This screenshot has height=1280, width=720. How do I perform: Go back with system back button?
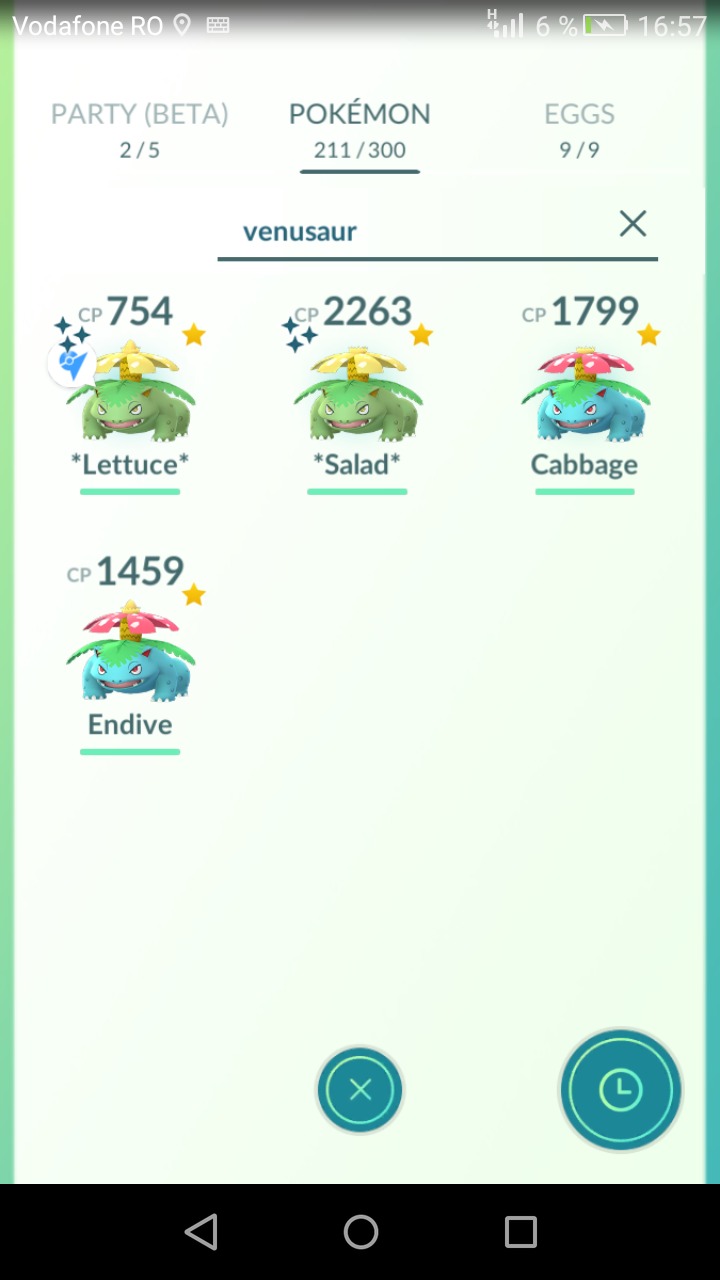click(201, 1232)
